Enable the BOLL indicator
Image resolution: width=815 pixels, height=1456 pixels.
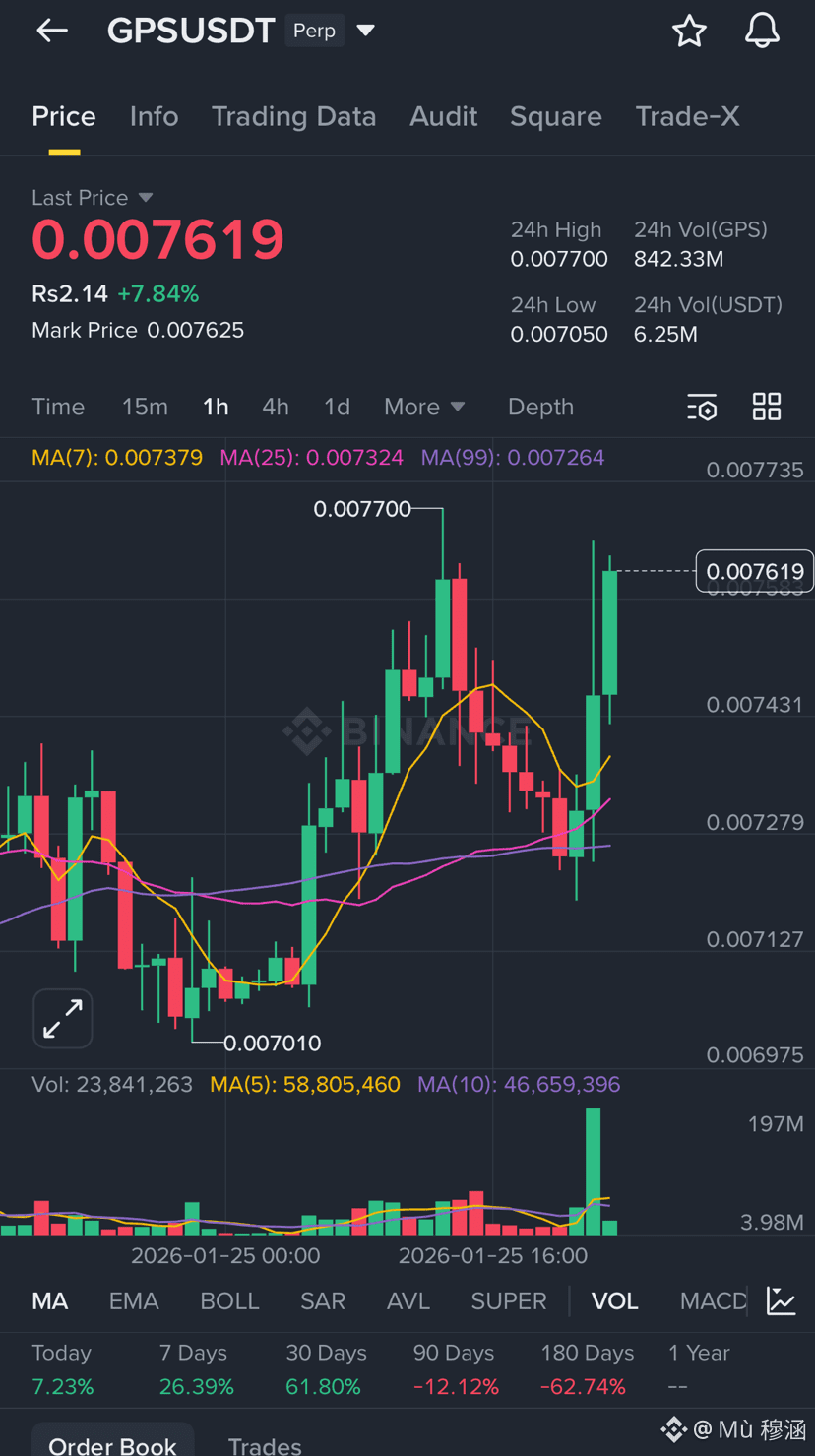point(229,1300)
